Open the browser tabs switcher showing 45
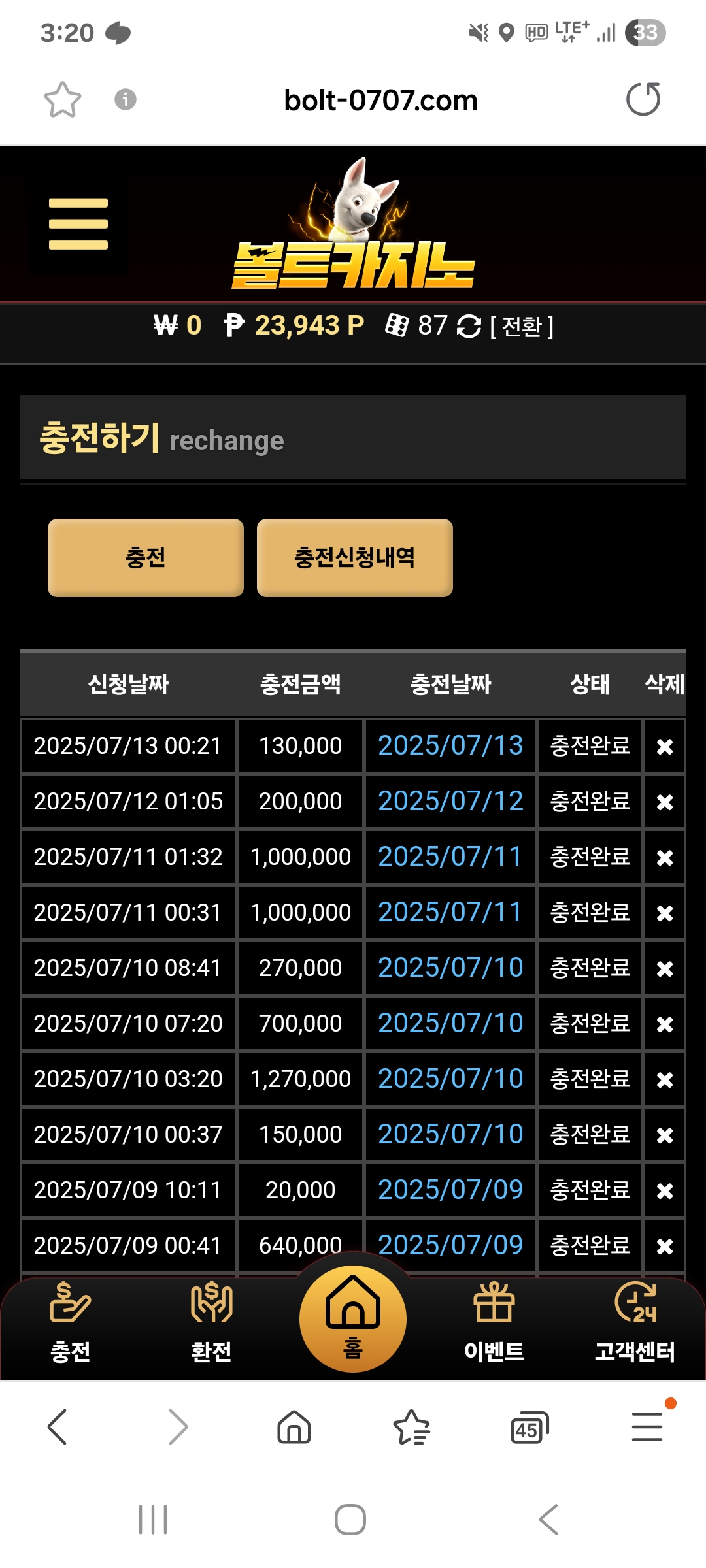Image resolution: width=706 pixels, height=1568 pixels. click(x=529, y=1428)
